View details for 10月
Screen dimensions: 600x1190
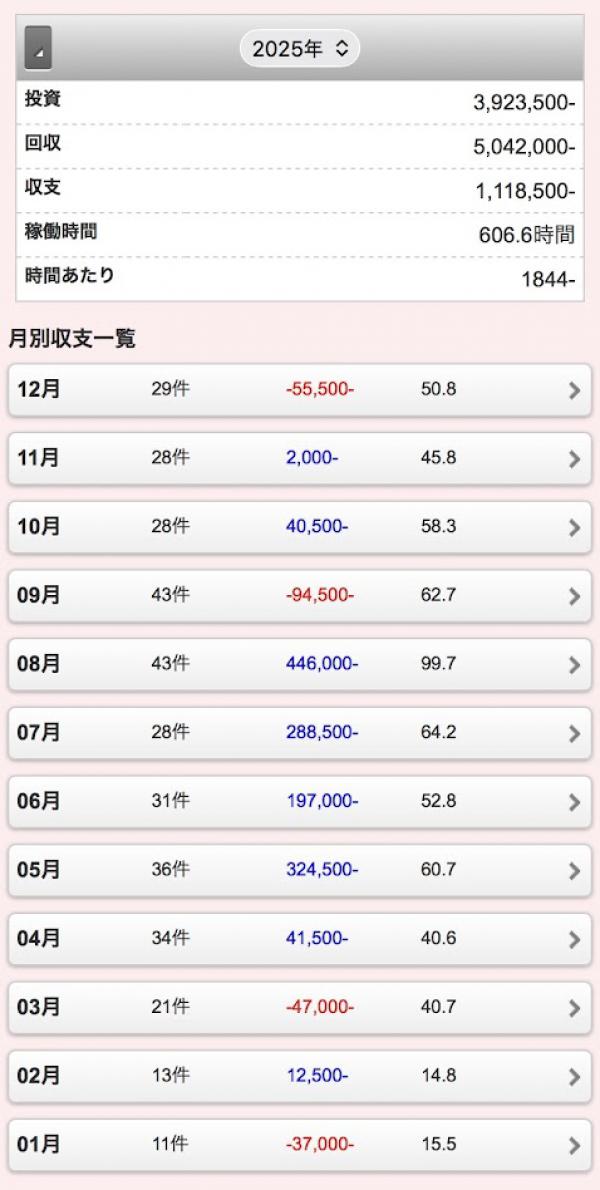(x=300, y=527)
